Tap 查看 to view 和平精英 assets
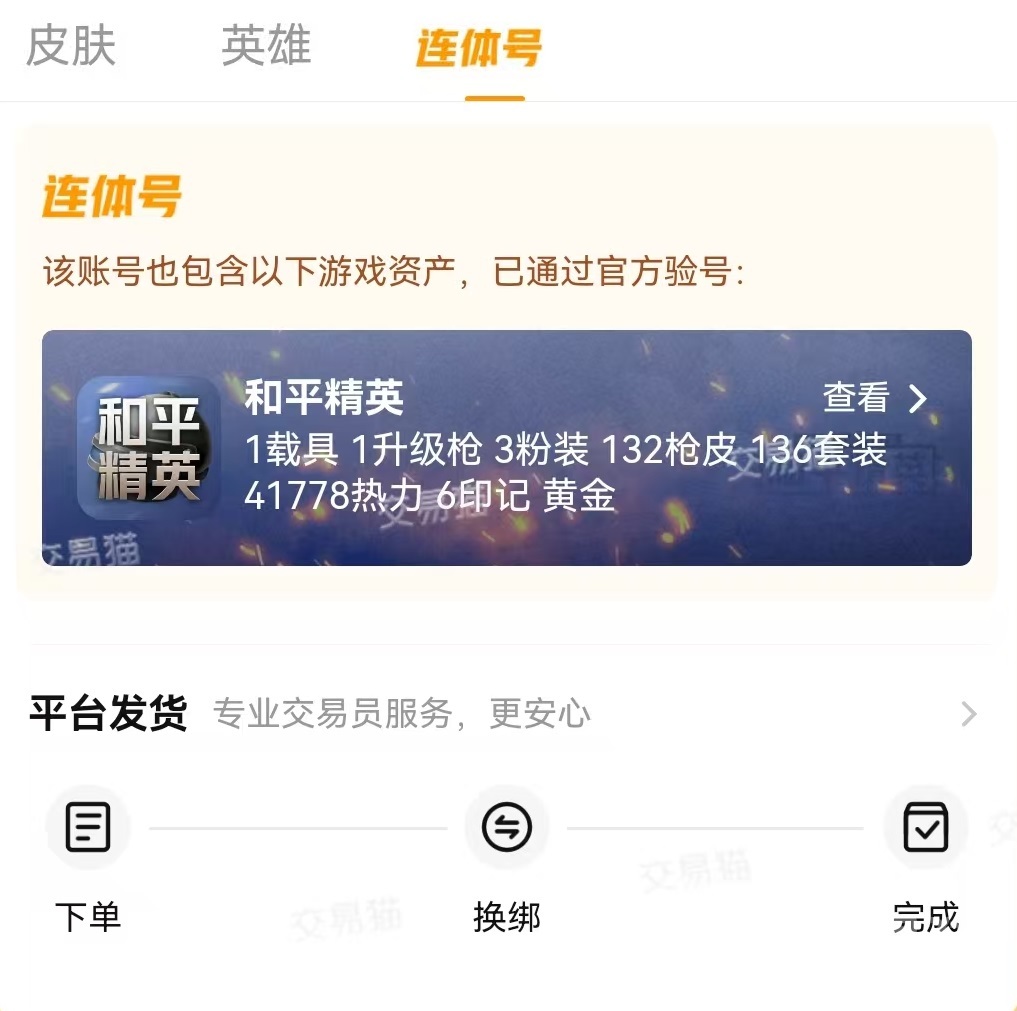Screen dimensions: 1017x1011 pos(875,398)
